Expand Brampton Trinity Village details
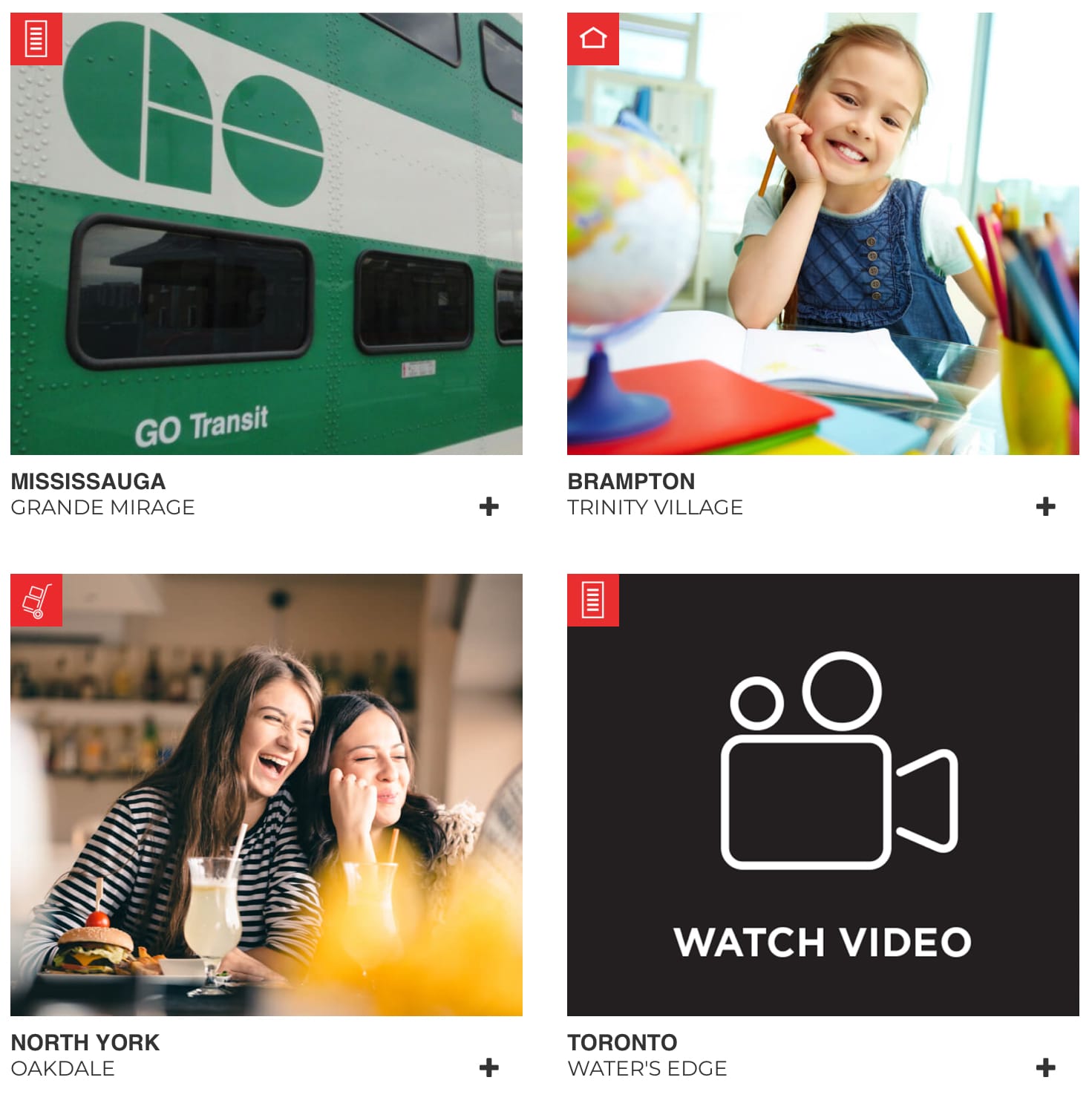Screen dimensions: 1092x1109 (1046, 507)
